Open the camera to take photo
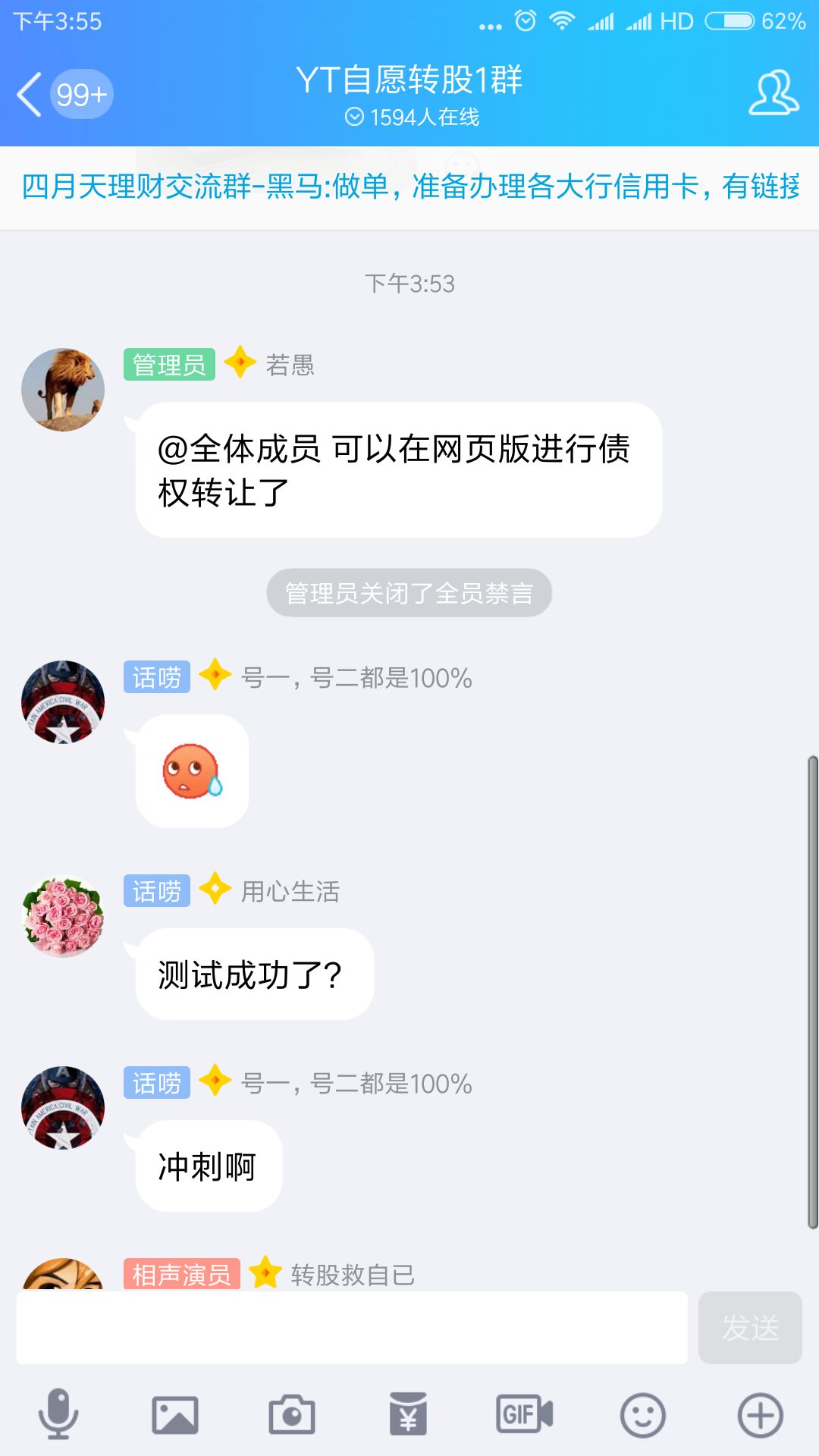 pos(292,1414)
